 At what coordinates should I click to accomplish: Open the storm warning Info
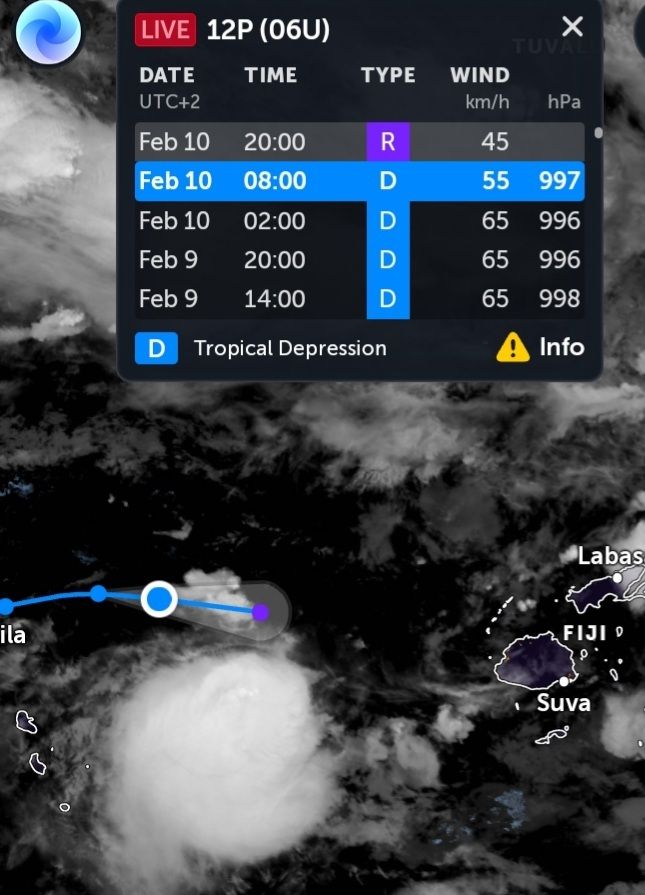(541, 347)
